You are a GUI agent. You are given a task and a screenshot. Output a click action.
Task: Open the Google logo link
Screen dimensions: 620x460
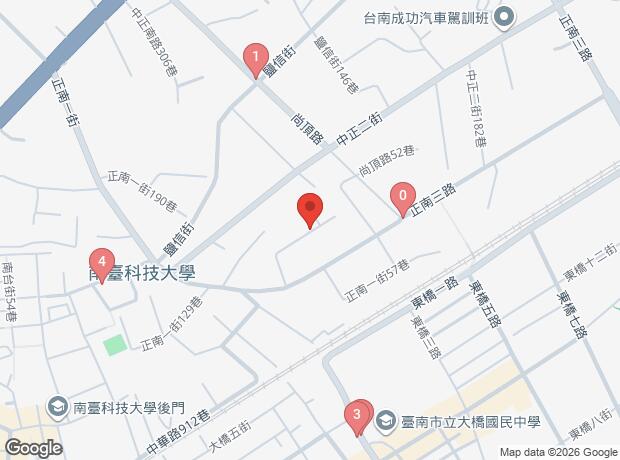click(33, 447)
